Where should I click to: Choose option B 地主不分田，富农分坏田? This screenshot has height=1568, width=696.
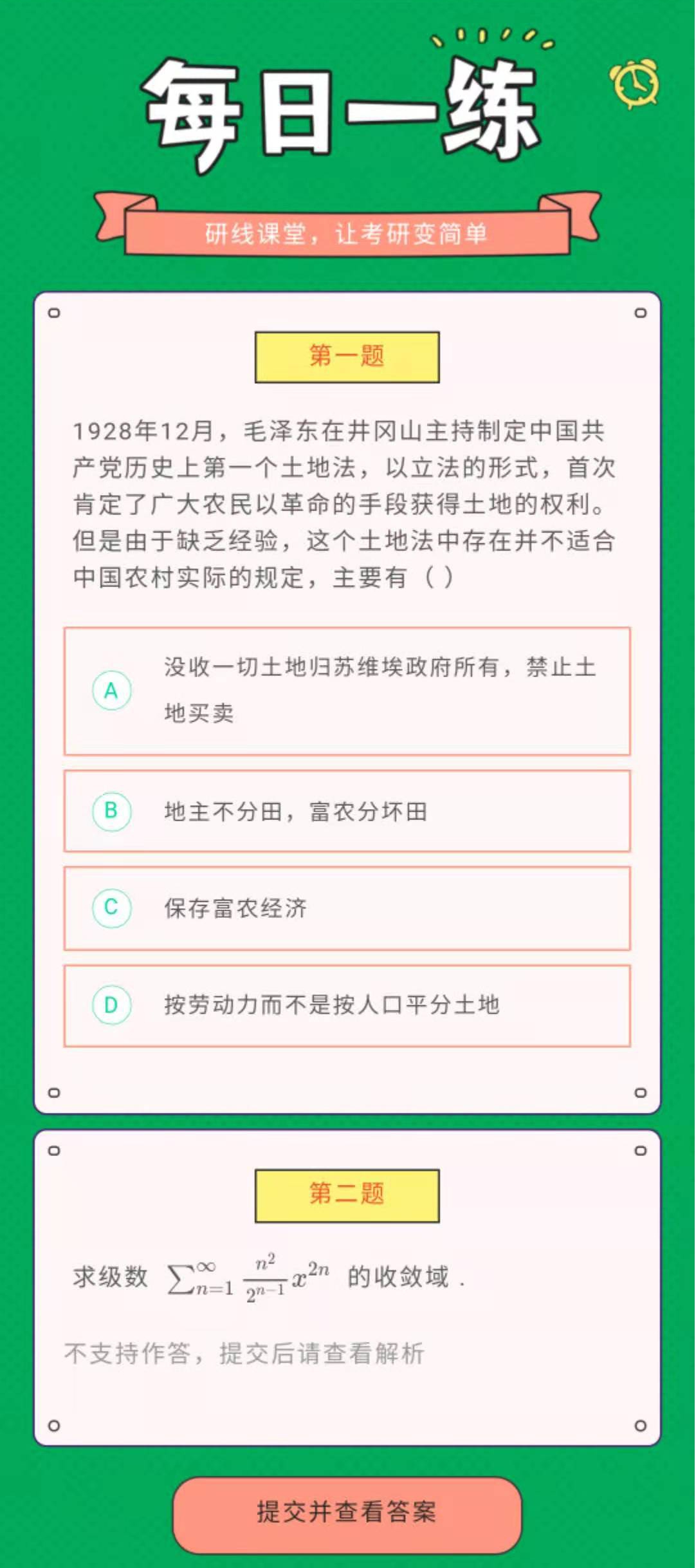click(347, 811)
